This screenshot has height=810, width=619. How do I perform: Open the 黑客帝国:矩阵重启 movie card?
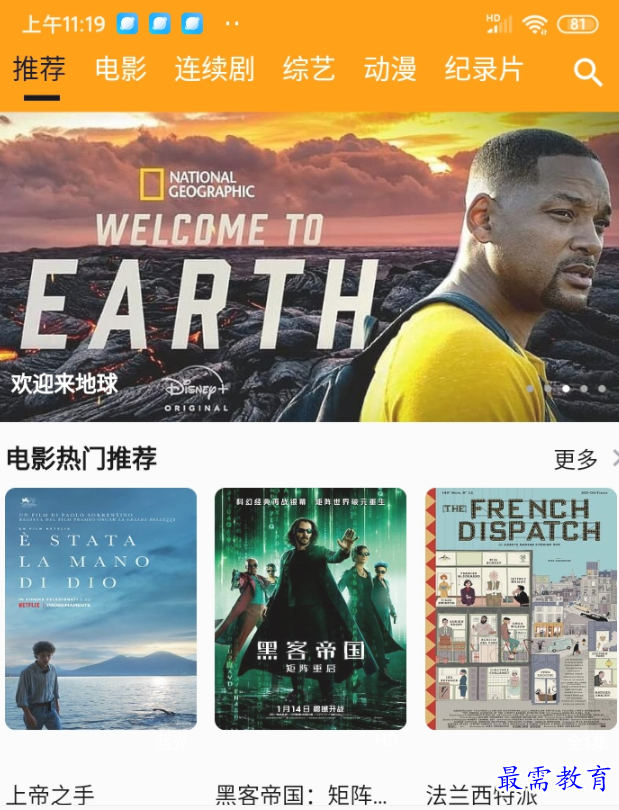pos(310,608)
